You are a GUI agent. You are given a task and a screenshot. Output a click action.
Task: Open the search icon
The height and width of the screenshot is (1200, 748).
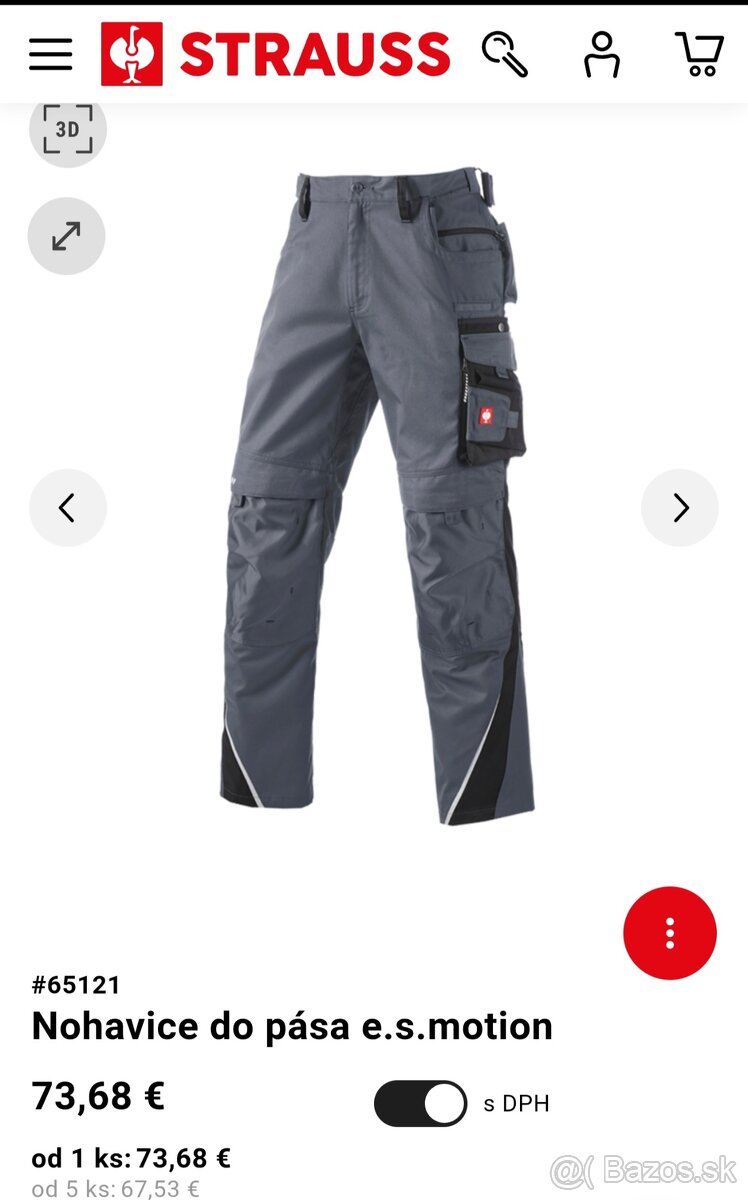click(x=505, y=54)
